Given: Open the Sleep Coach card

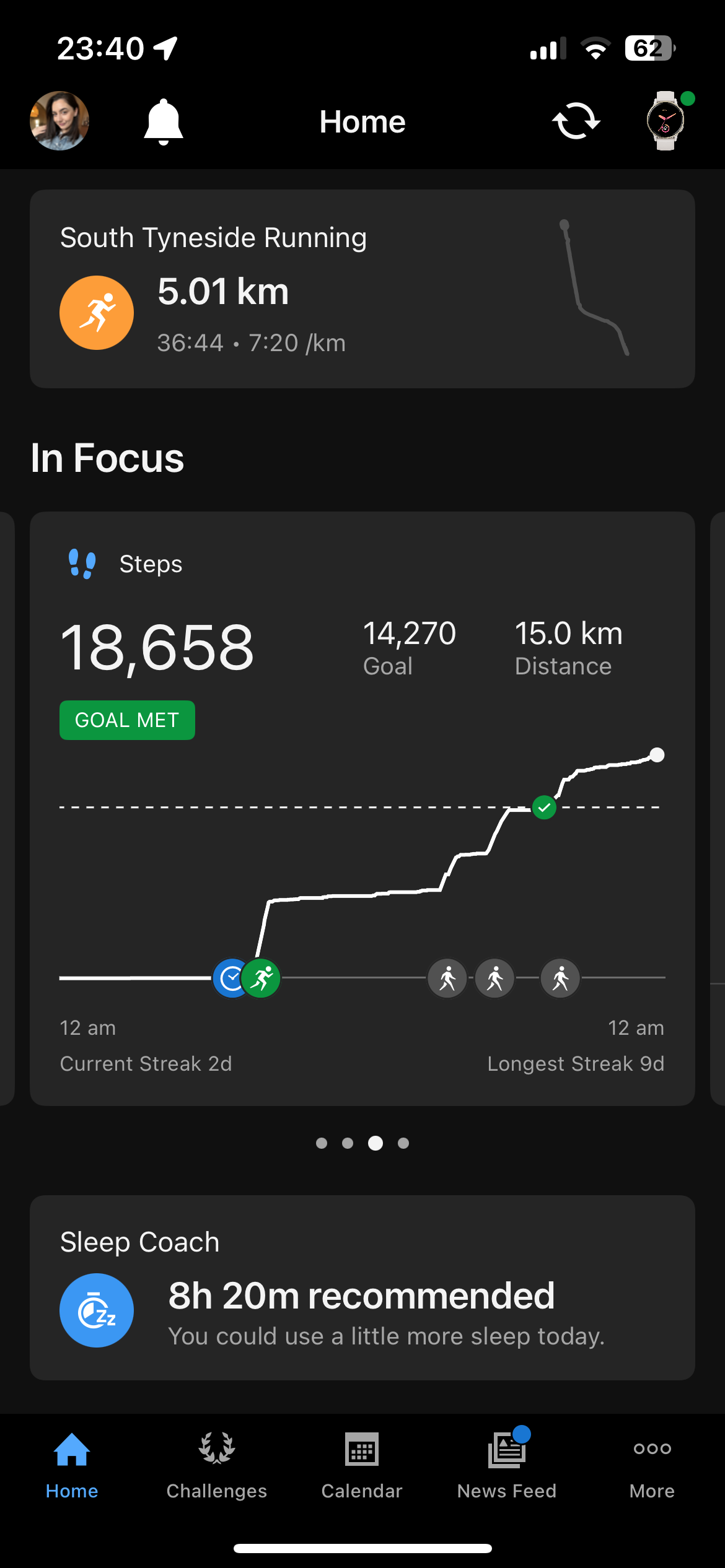Looking at the screenshot, I should coord(362,1288).
